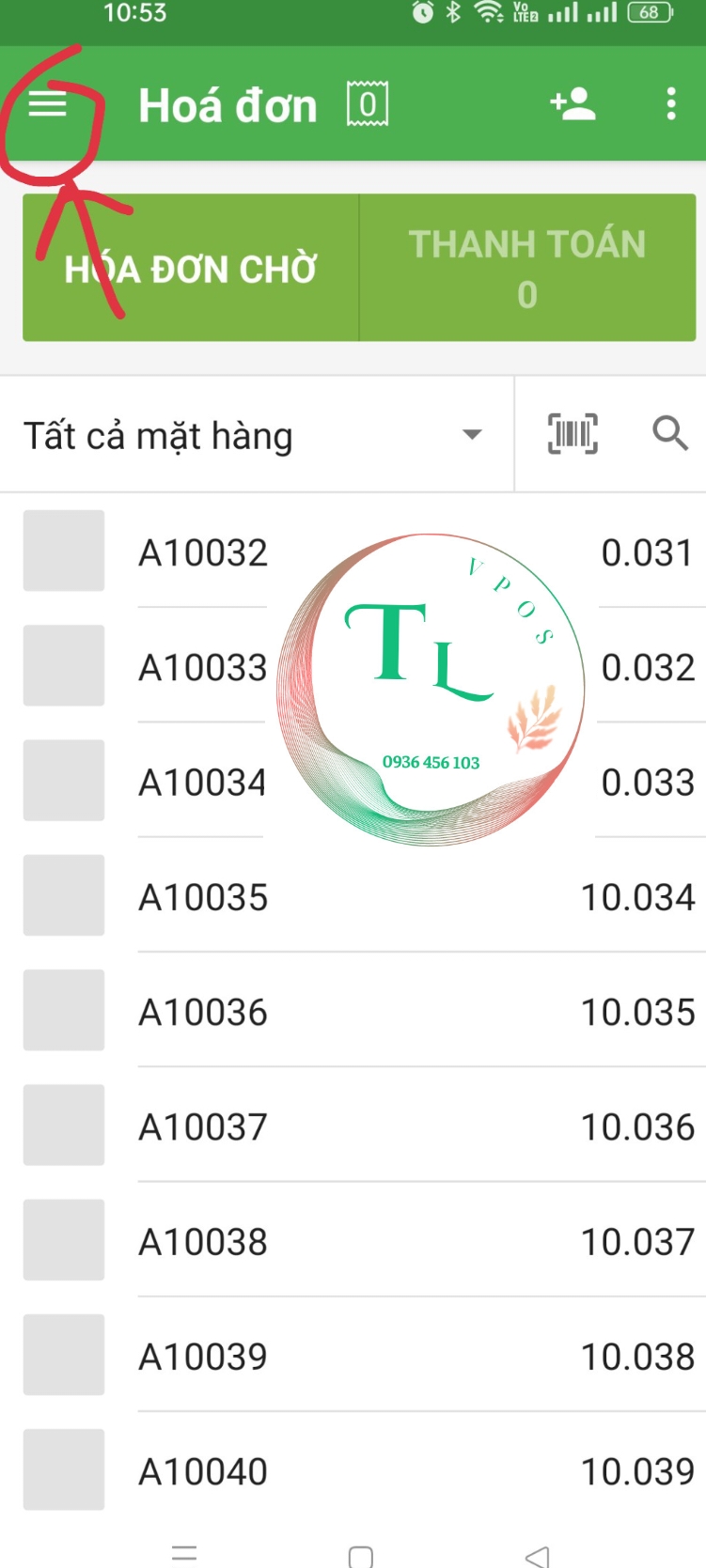Search for an item
The width and height of the screenshot is (706, 1568).
pos(669,434)
